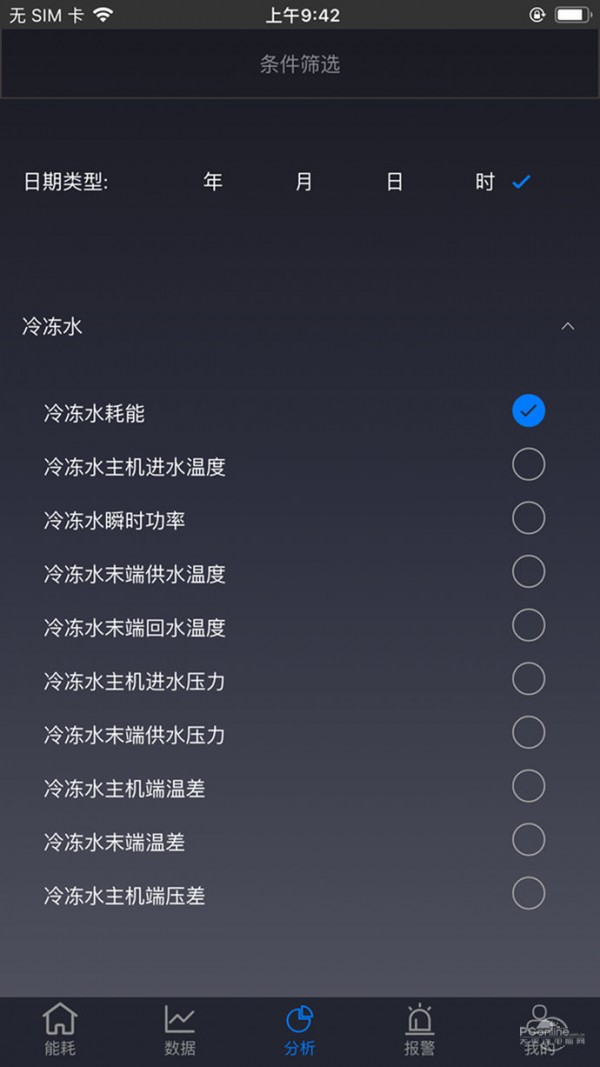This screenshot has height=1067, width=600.
Task: Uncheck 冷冻水耗能
Action: pyautogui.click(x=529, y=411)
